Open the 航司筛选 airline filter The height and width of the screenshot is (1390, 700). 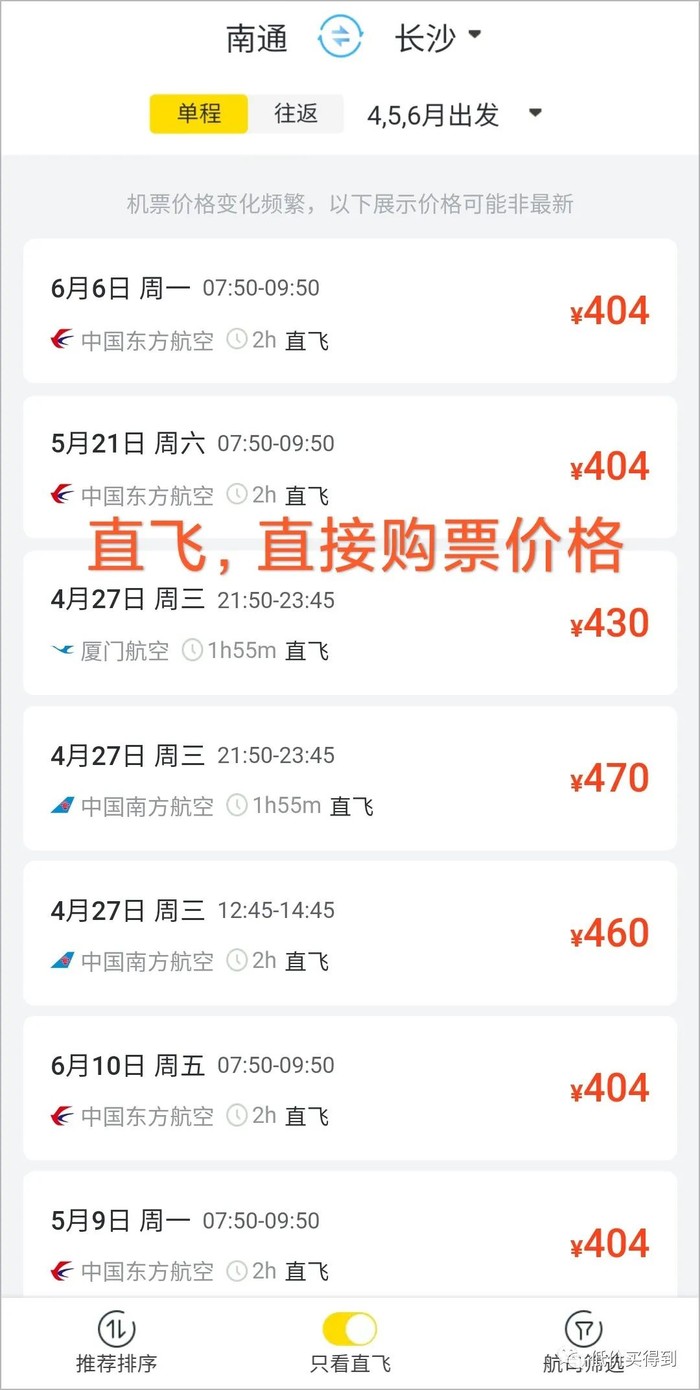pos(583,1343)
